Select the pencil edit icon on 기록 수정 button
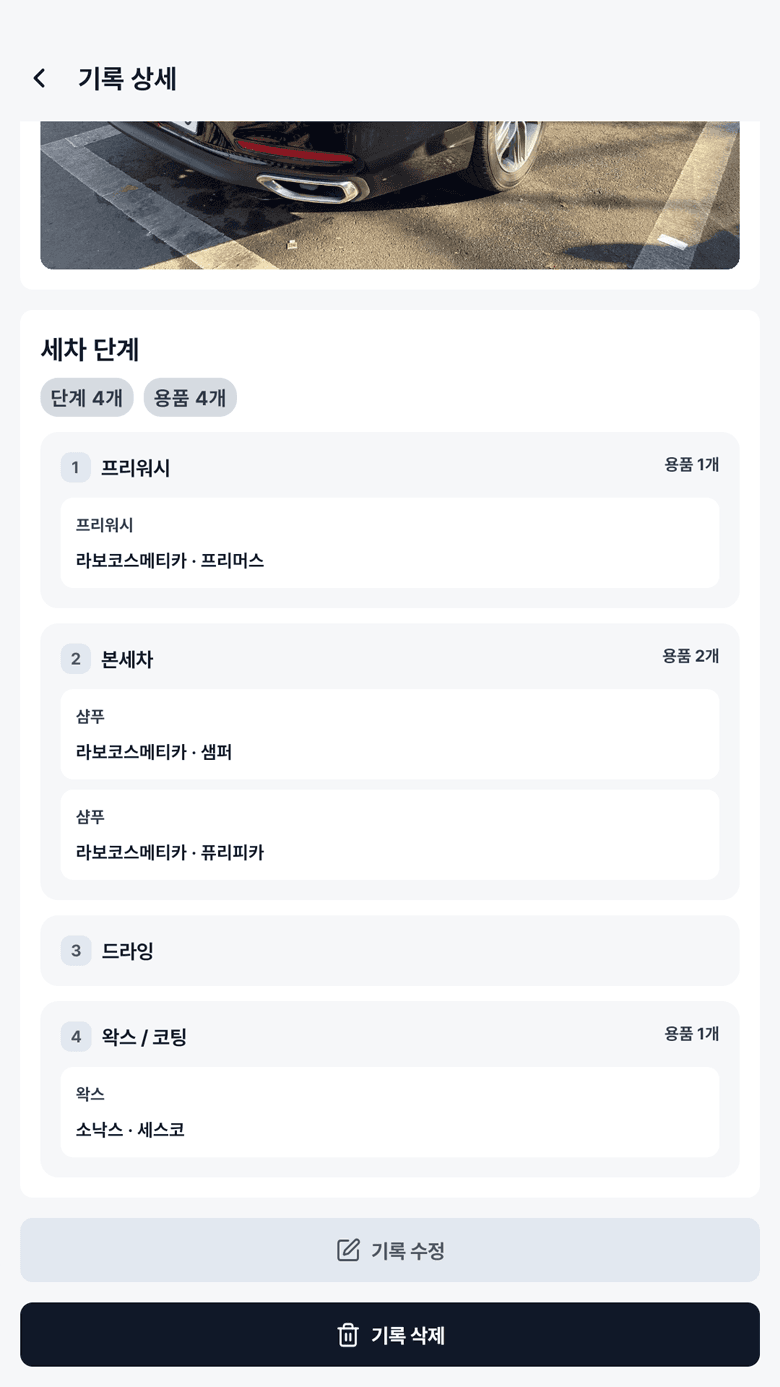The width and height of the screenshot is (780, 1387). tap(347, 1249)
